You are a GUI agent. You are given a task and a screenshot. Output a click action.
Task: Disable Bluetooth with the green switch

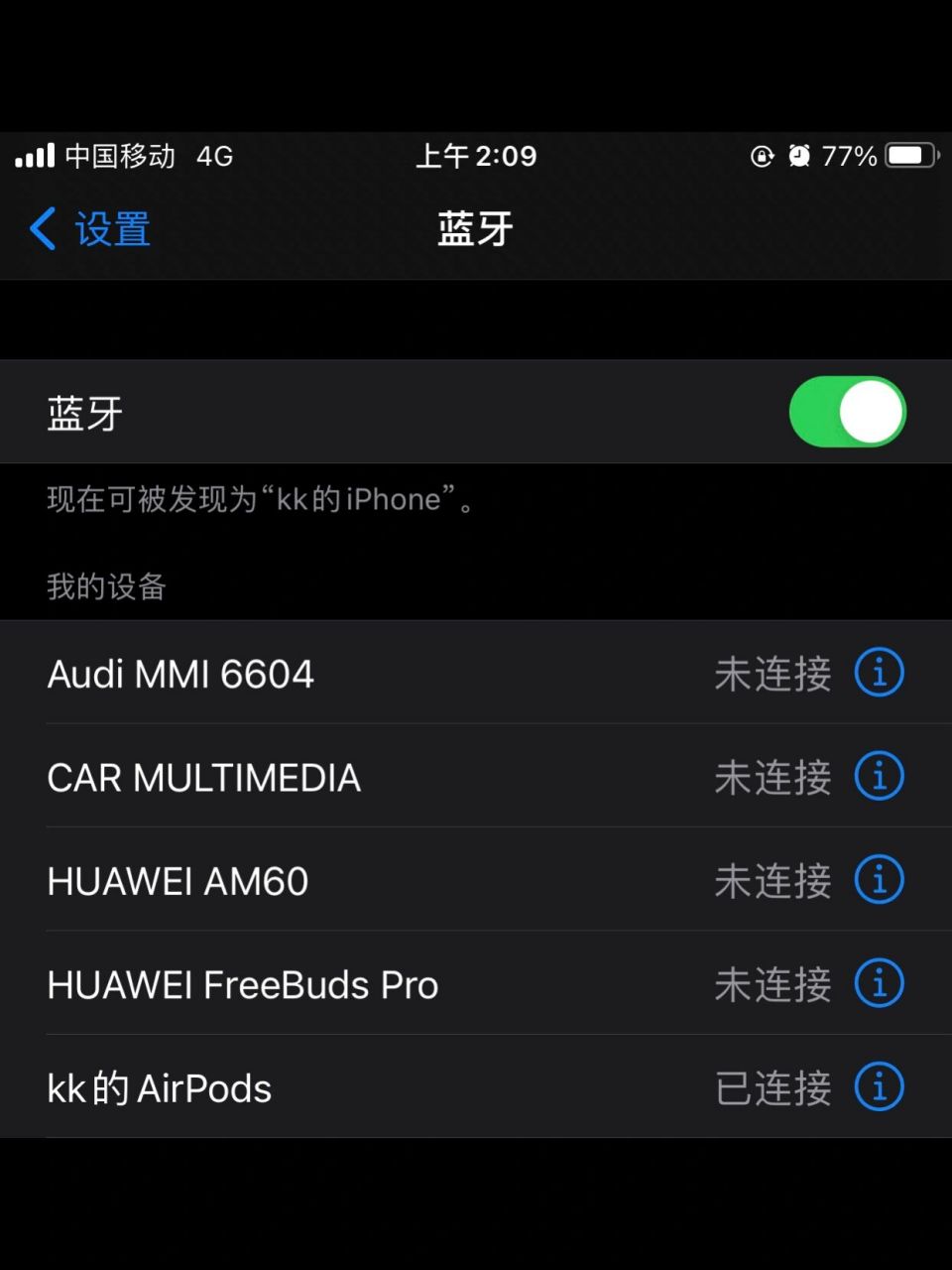pos(848,412)
